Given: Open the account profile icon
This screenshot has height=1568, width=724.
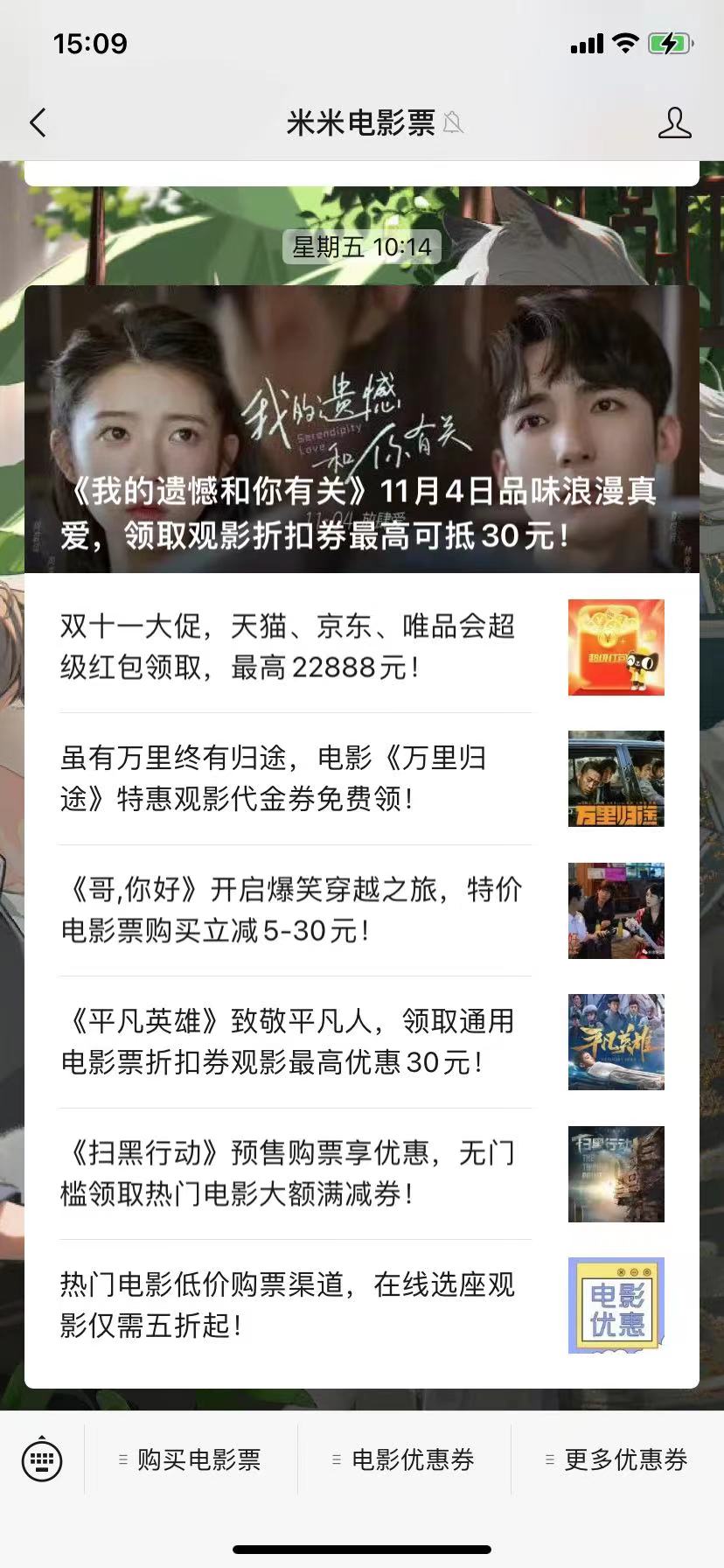Looking at the screenshot, I should click(674, 123).
